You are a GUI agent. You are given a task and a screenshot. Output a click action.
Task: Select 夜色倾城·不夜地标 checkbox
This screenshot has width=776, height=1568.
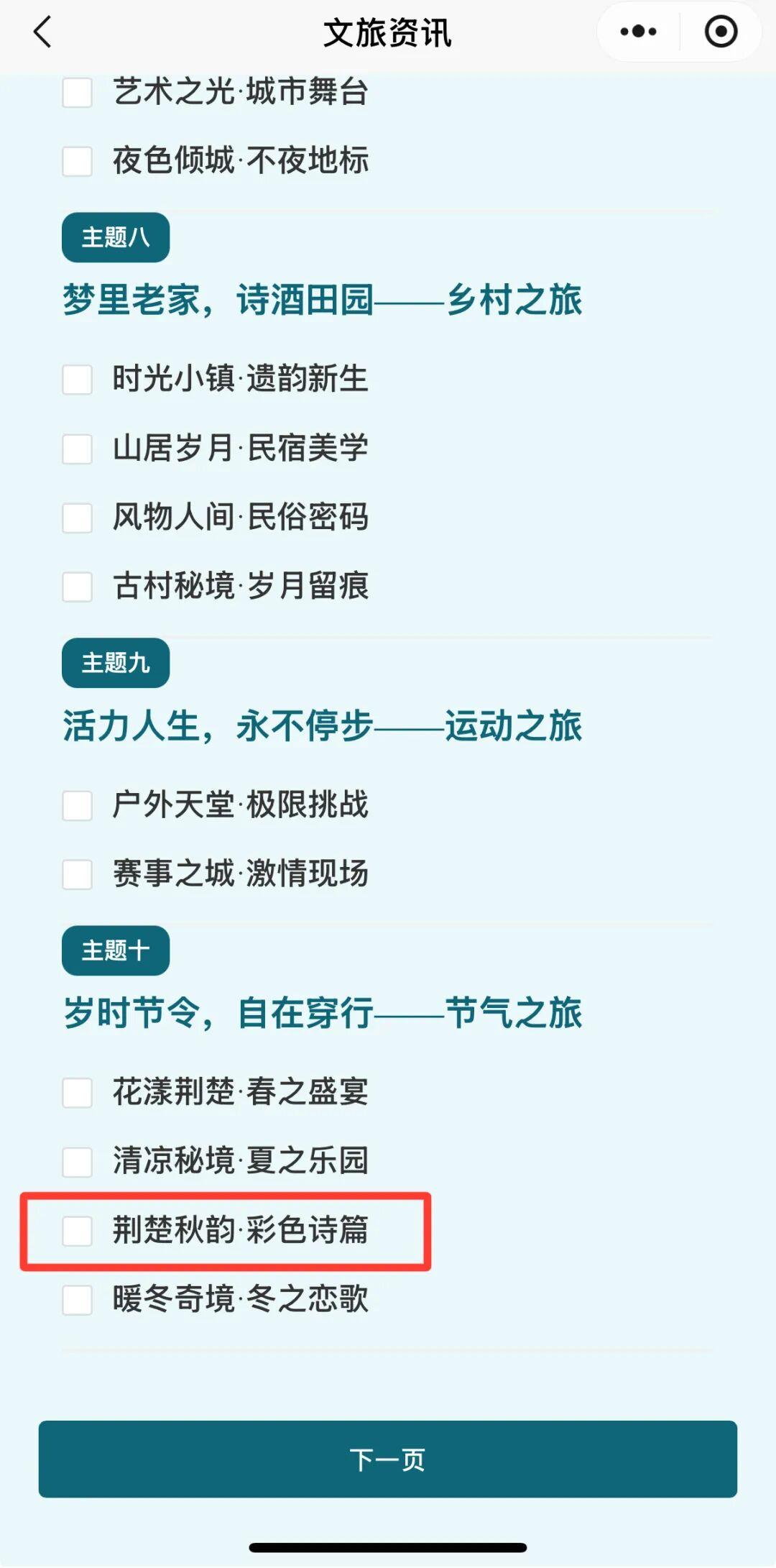point(78,161)
